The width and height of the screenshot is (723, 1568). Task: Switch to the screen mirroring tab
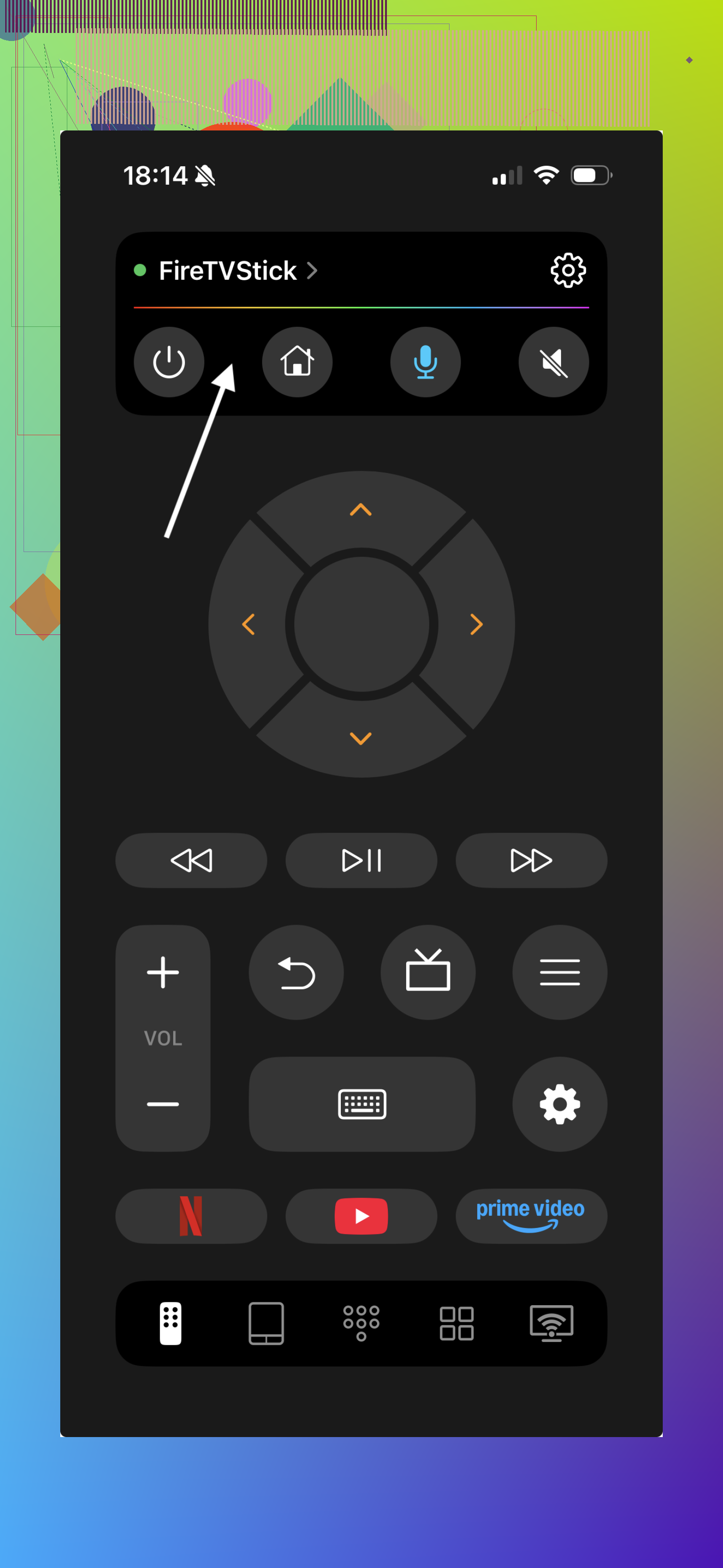551,1323
